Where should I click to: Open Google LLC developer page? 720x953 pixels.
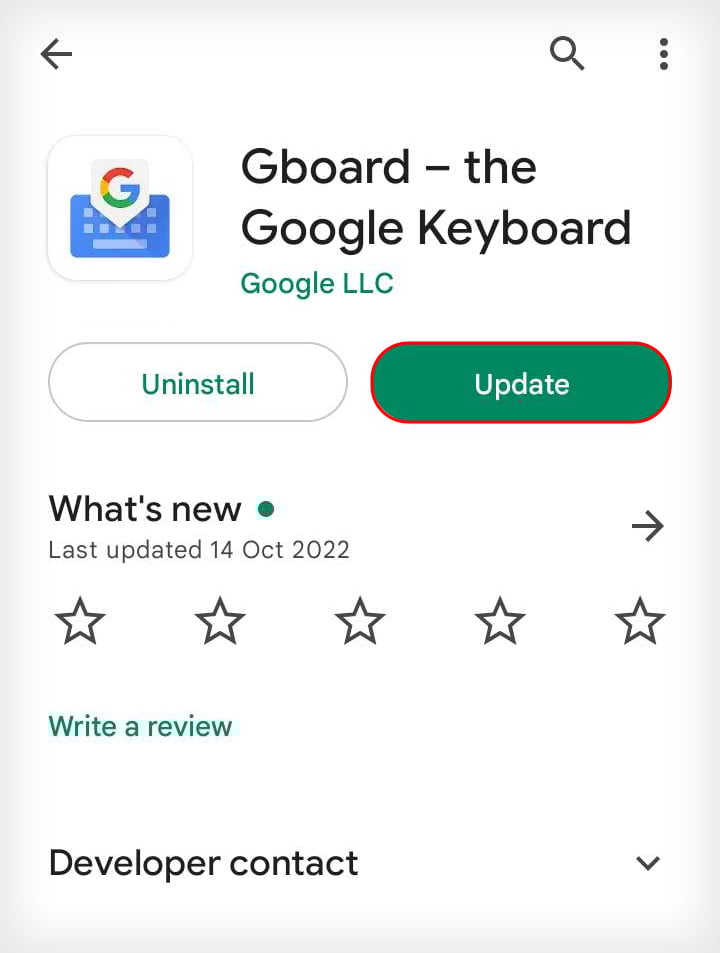(x=317, y=283)
